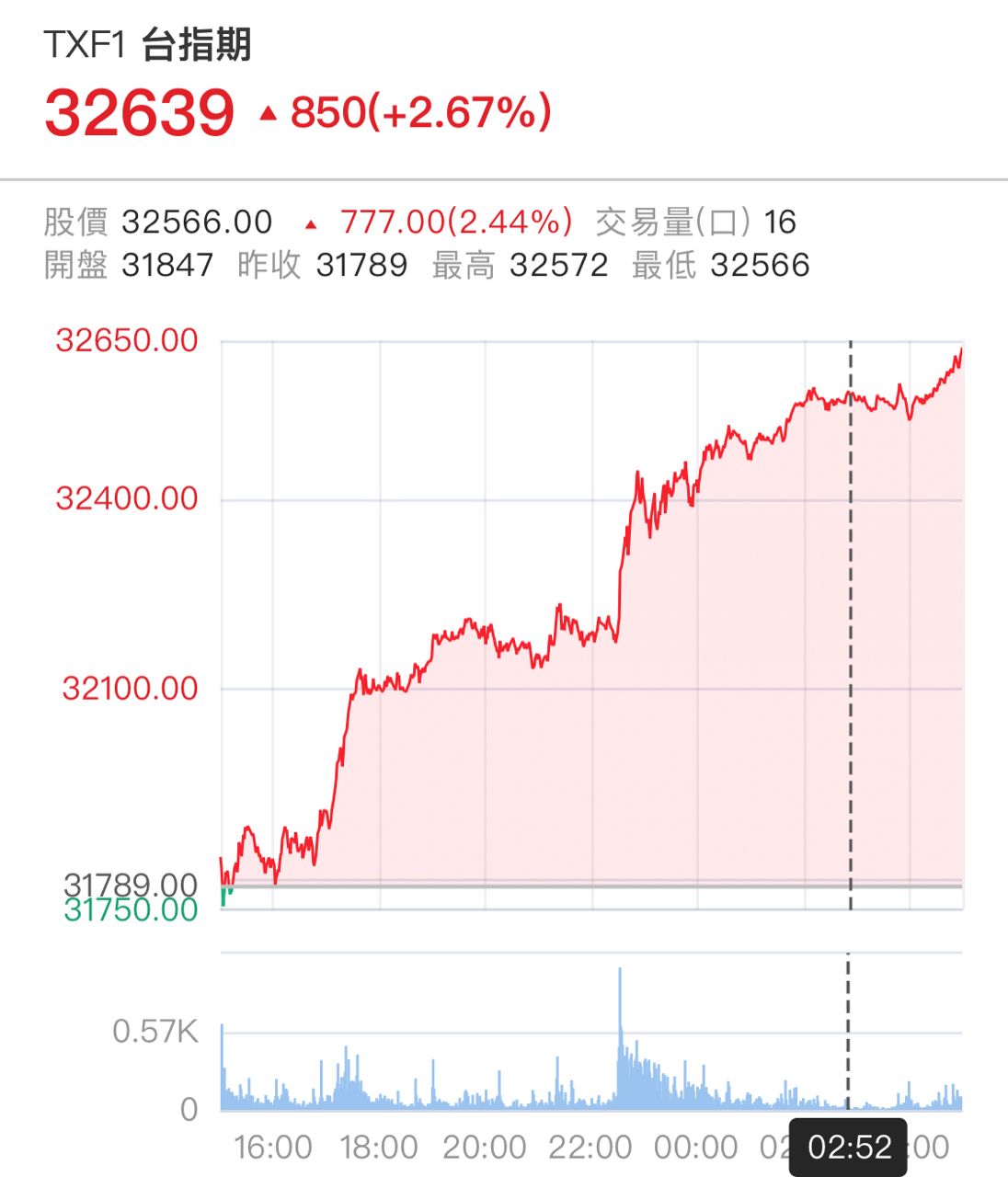Tap the TXF1 price line chart
The width and height of the screenshot is (1008, 1177).
pyautogui.click(x=591, y=625)
